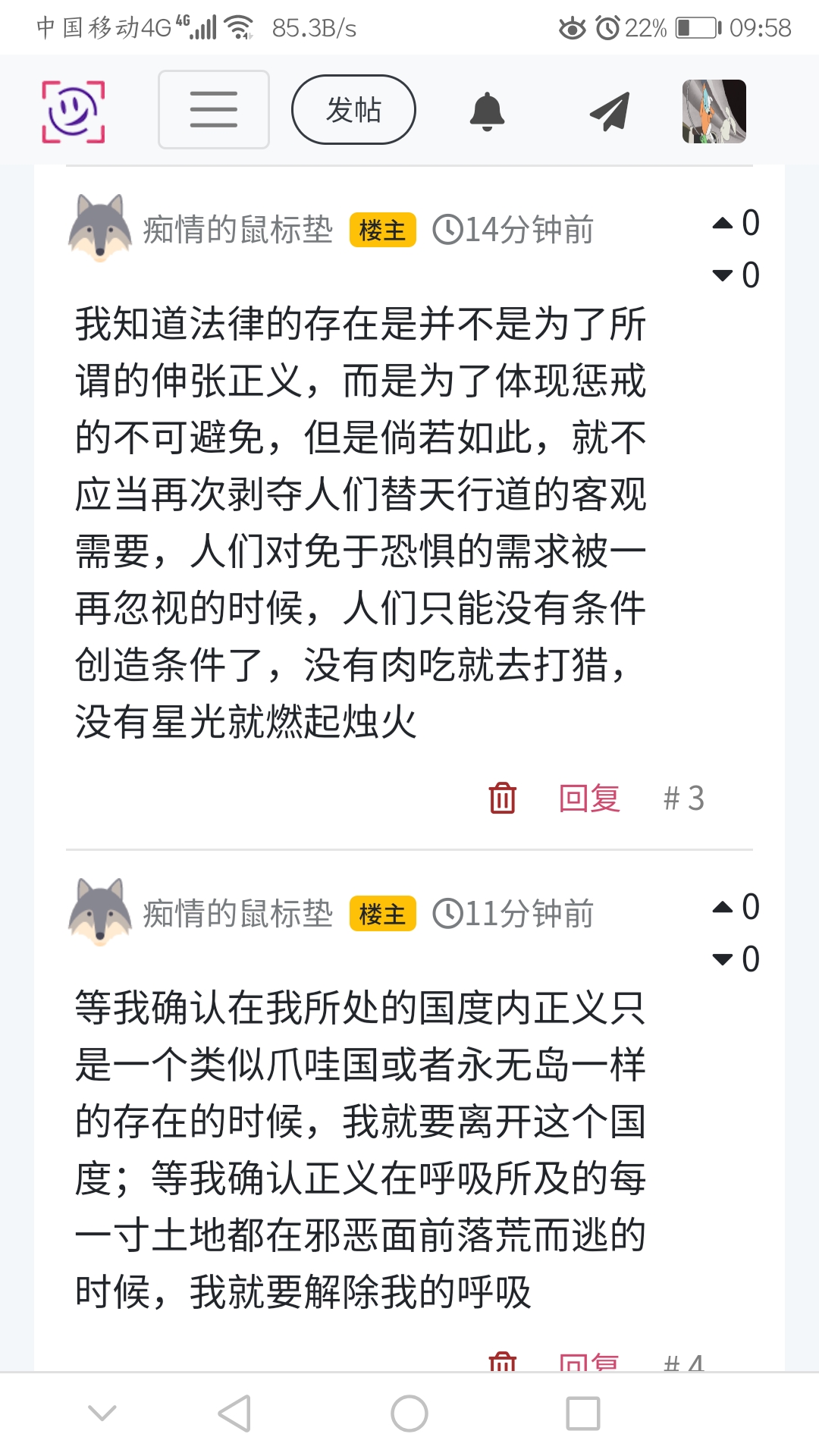Viewport: 819px width, 1456px height.
Task: Tap the 发帖 button to create a post
Action: click(353, 110)
